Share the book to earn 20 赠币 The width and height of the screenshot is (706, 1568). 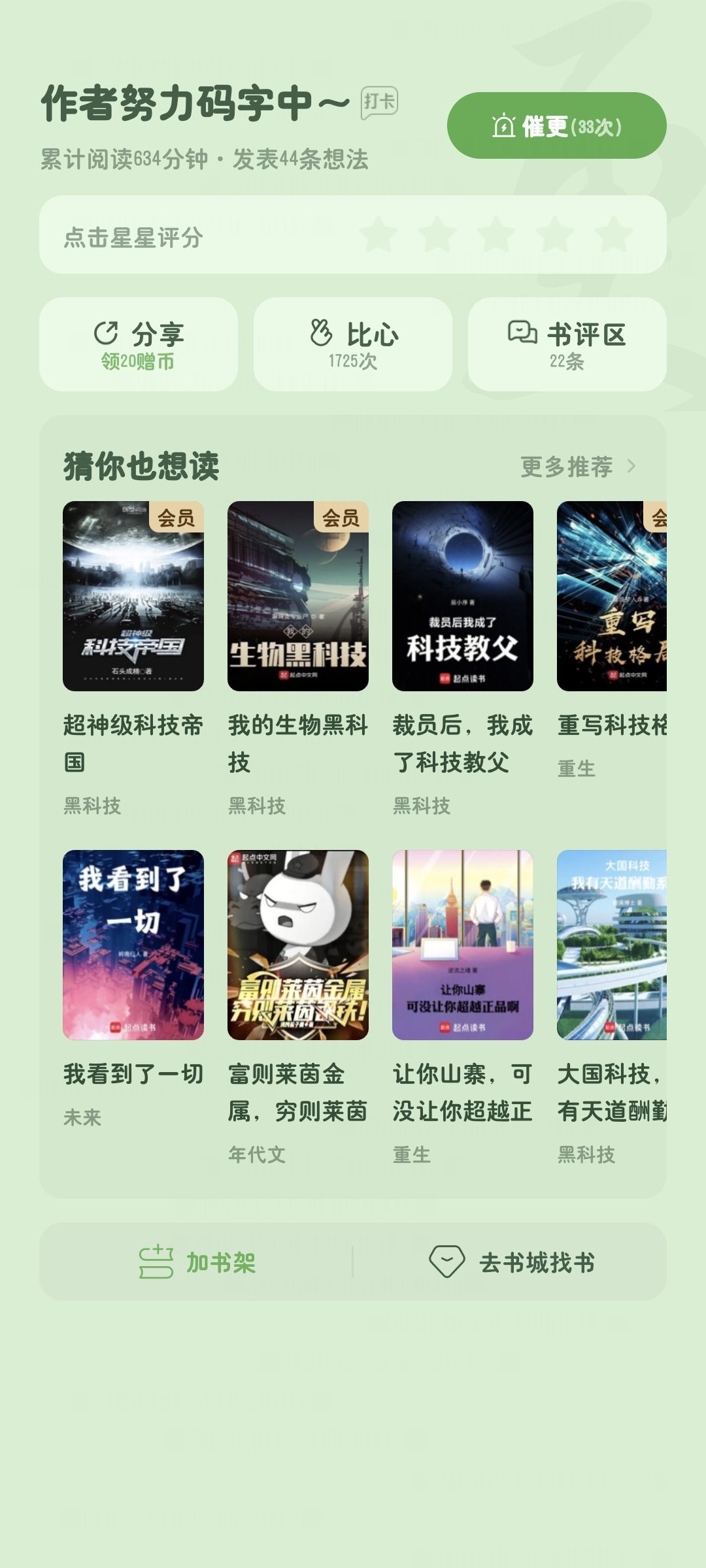(x=139, y=344)
